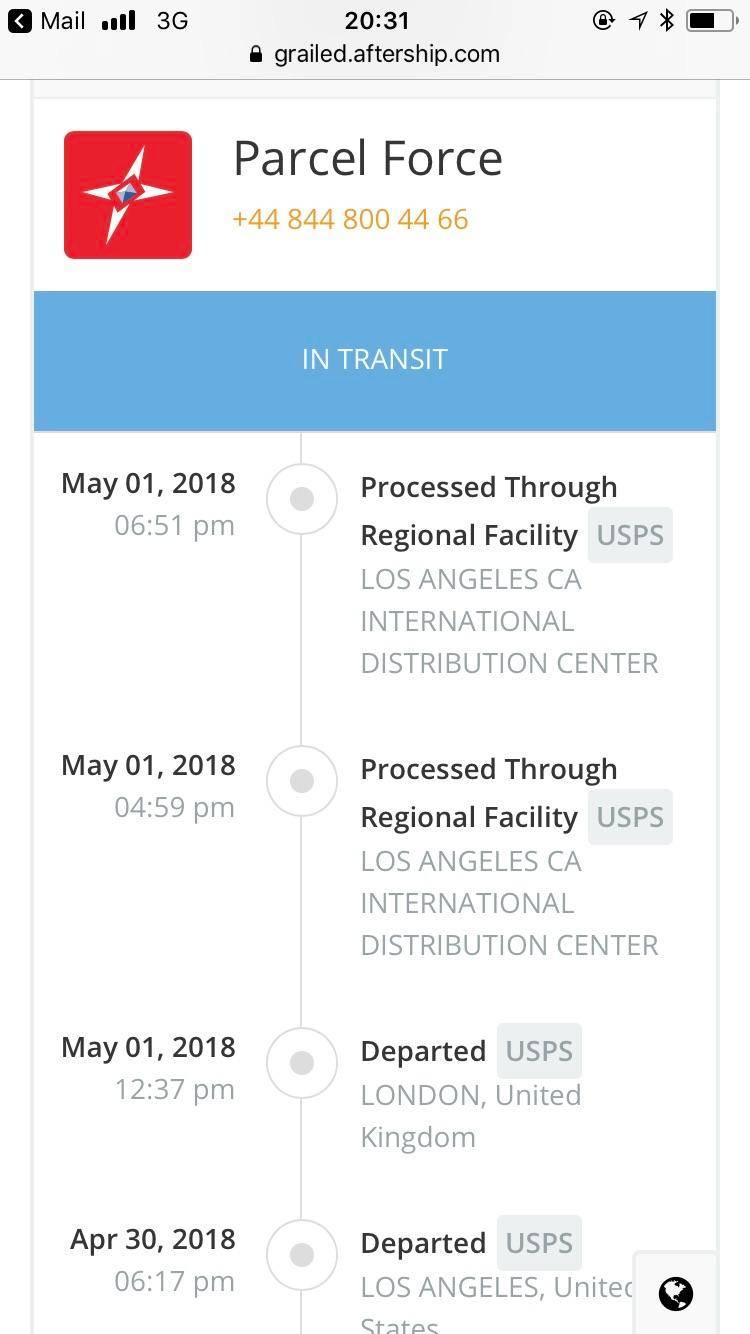The width and height of the screenshot is (750, 1334).
Task: Select the USPS badge on the first Processed Through event
Action: [x=629, y=534]
